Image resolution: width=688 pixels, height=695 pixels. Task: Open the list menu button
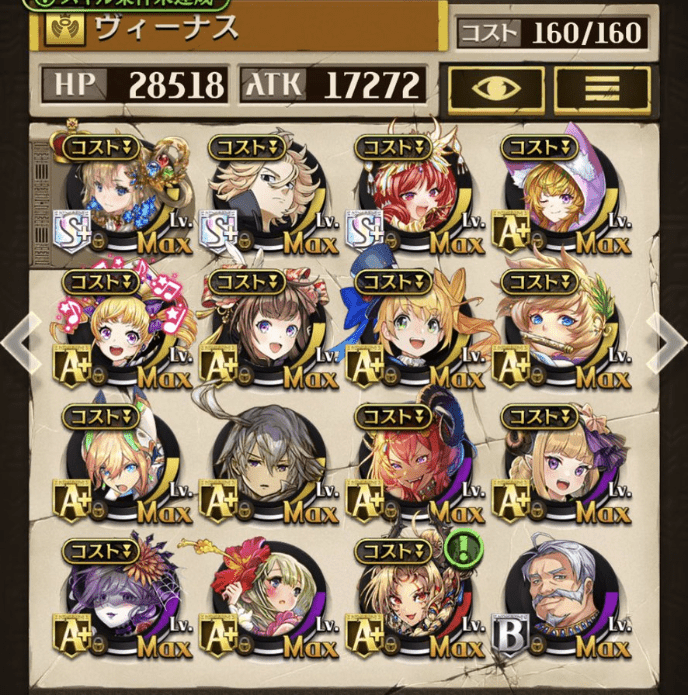[601, 90]
